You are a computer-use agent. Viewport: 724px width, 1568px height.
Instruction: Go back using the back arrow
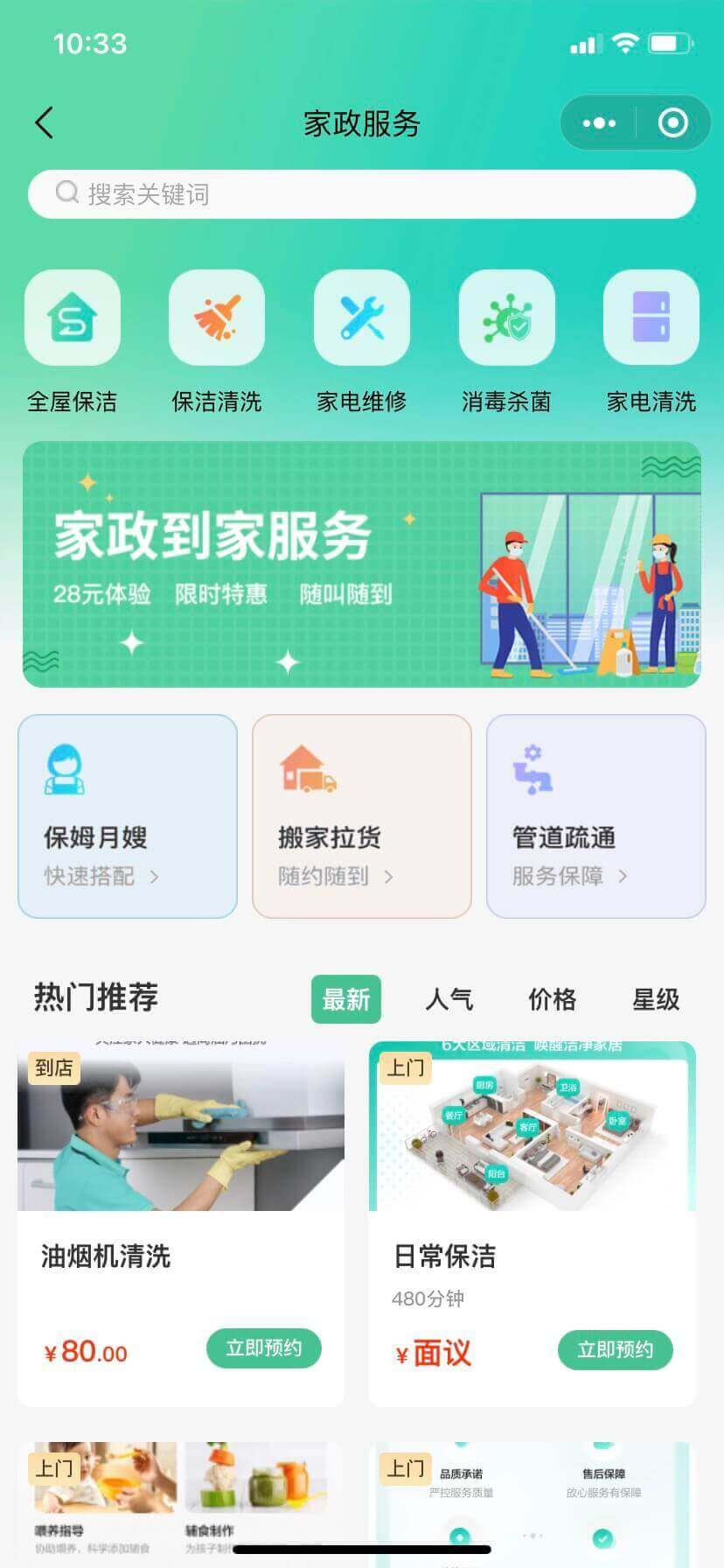click(45, 123)
